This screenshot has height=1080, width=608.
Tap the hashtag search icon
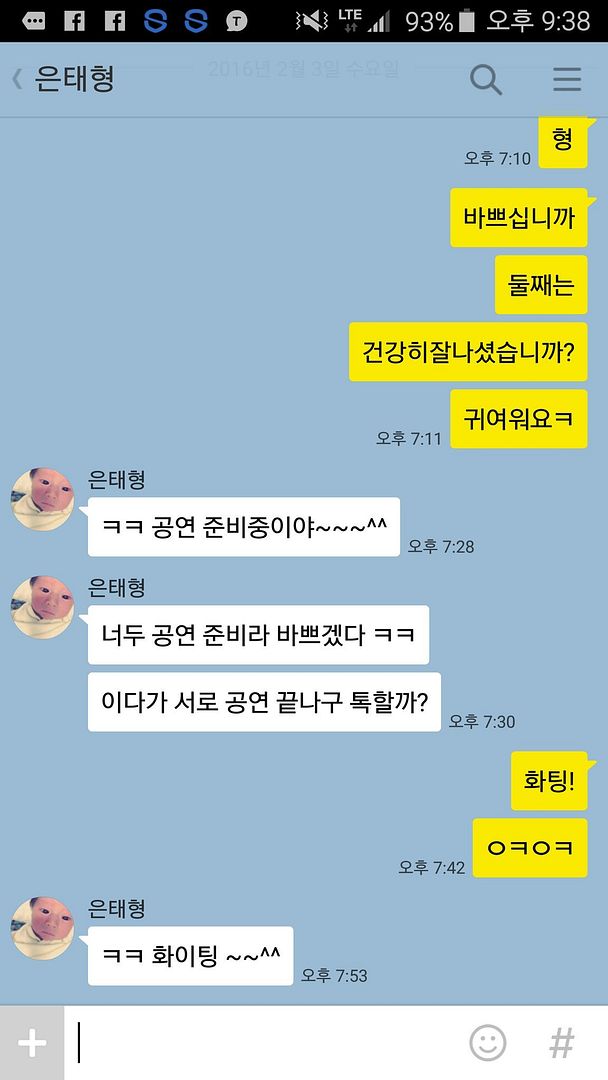[562, 1043]
